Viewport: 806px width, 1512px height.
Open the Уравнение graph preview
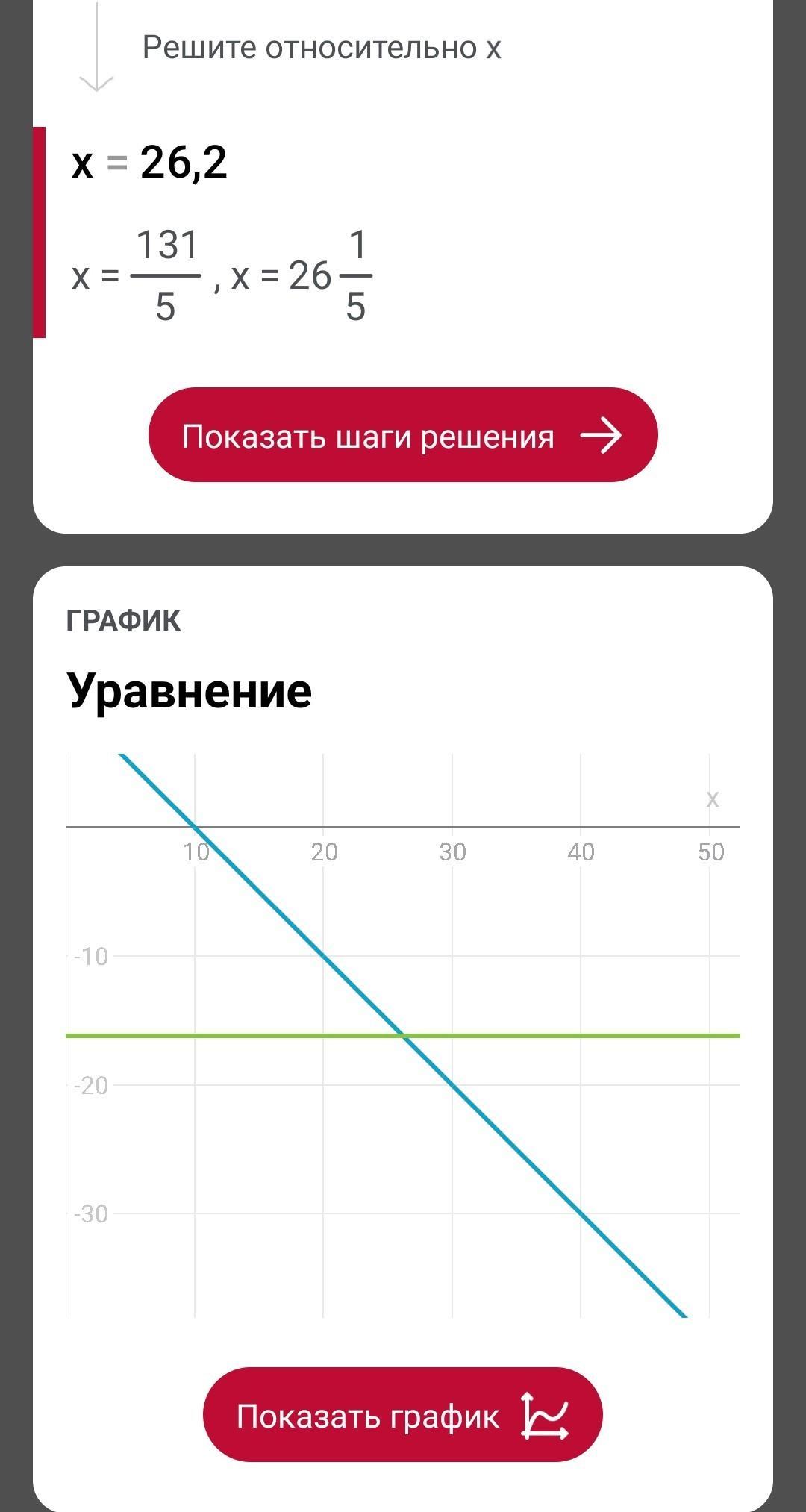tap(403, 1036)
